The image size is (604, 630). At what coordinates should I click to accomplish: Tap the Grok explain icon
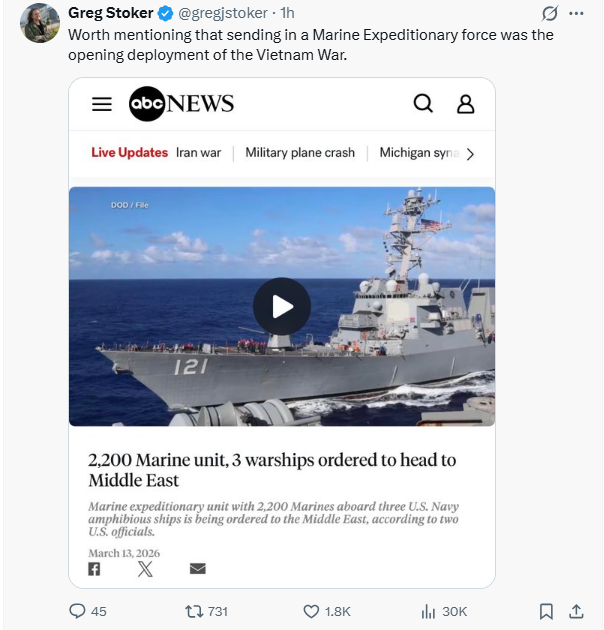[549, 14]
